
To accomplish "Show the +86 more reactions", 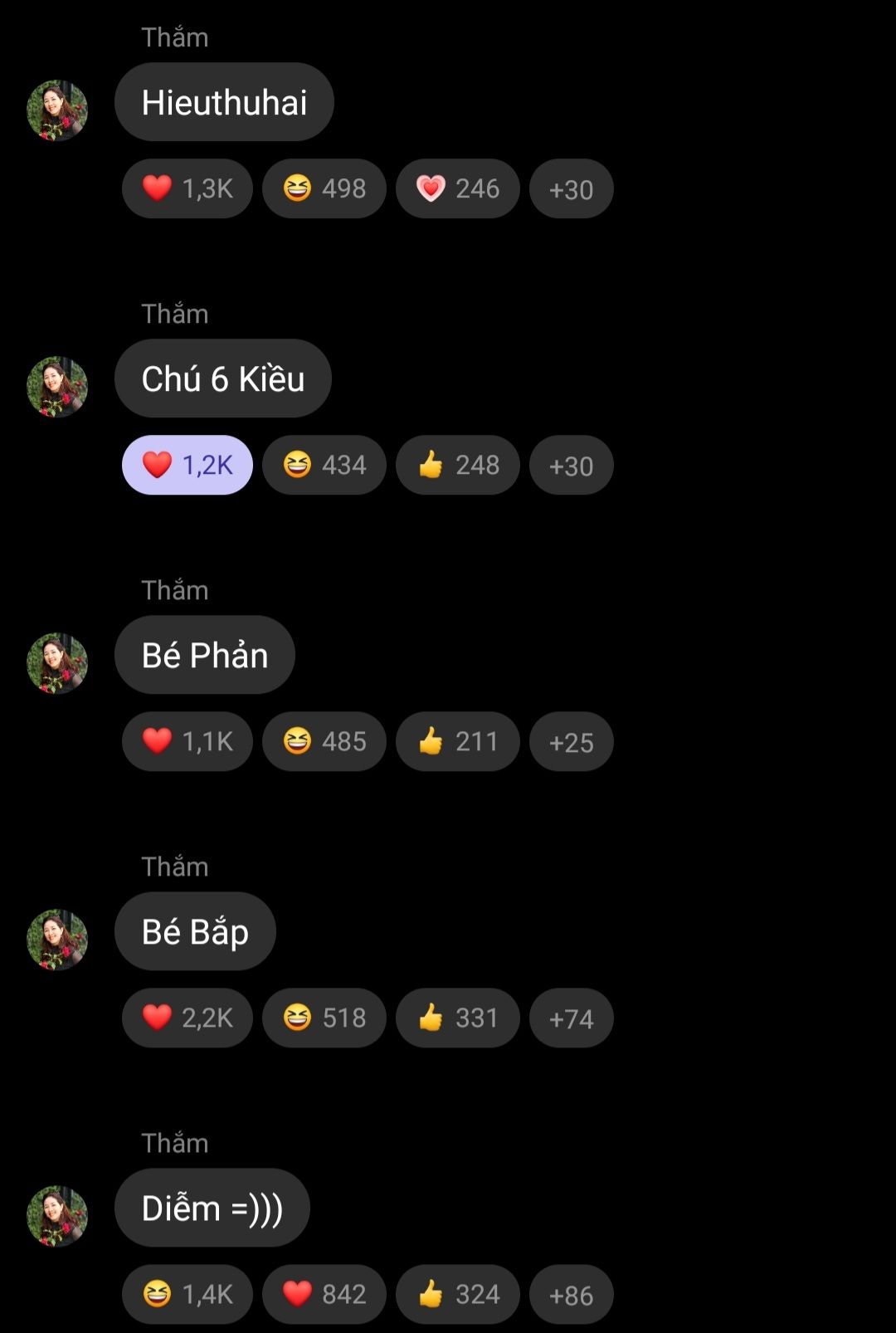I will click(x=571, y=1295).
